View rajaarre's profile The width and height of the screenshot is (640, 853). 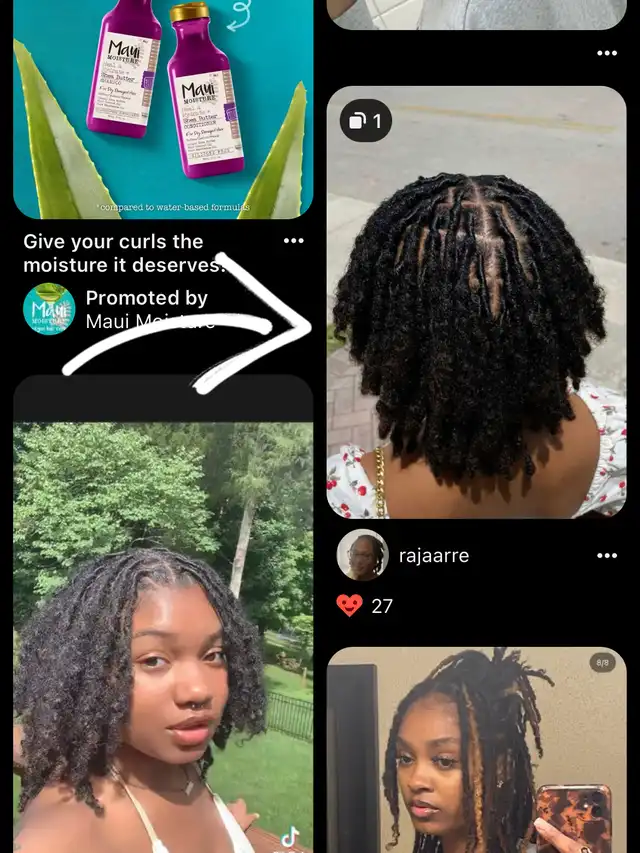pyautogui.click(x=362, y=555)
